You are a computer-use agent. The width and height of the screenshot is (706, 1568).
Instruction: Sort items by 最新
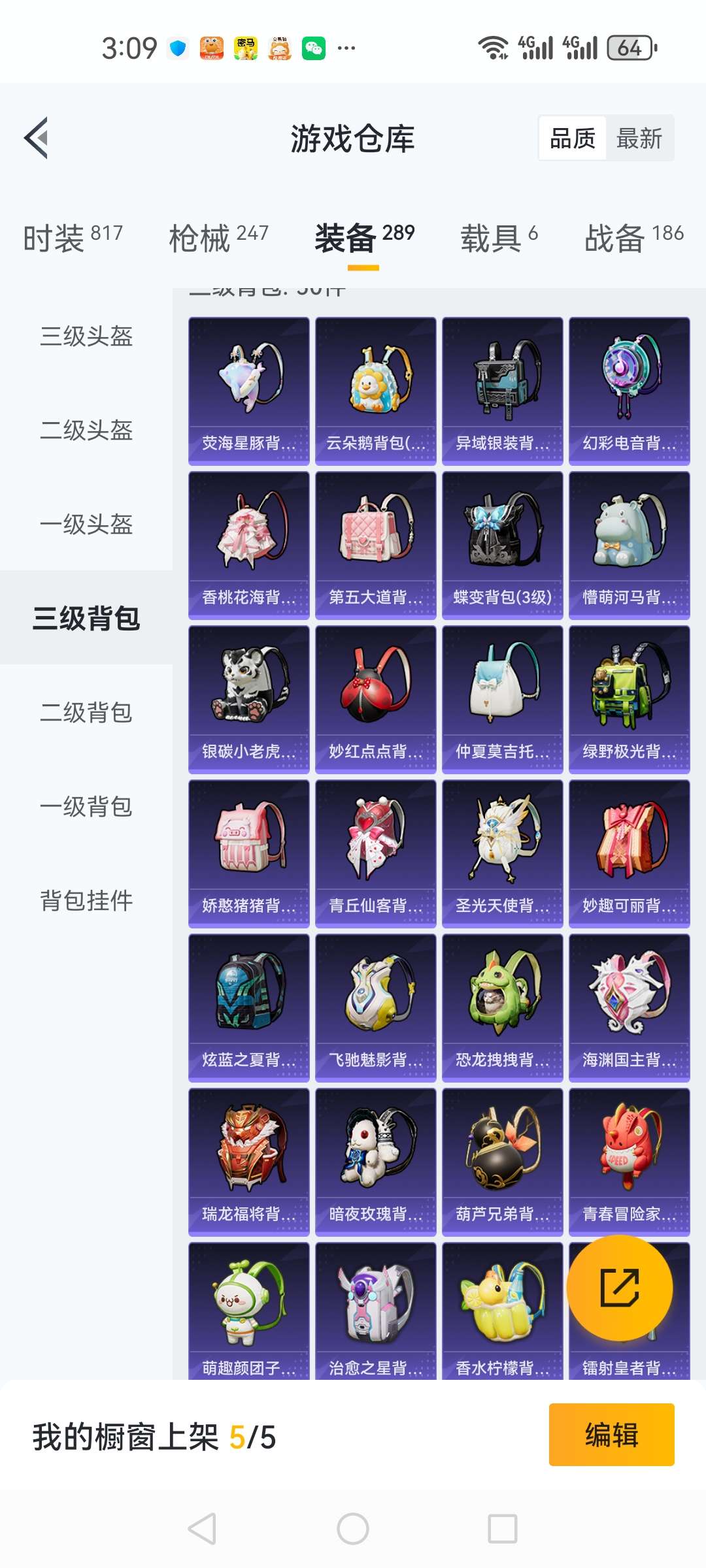[639, 139]
